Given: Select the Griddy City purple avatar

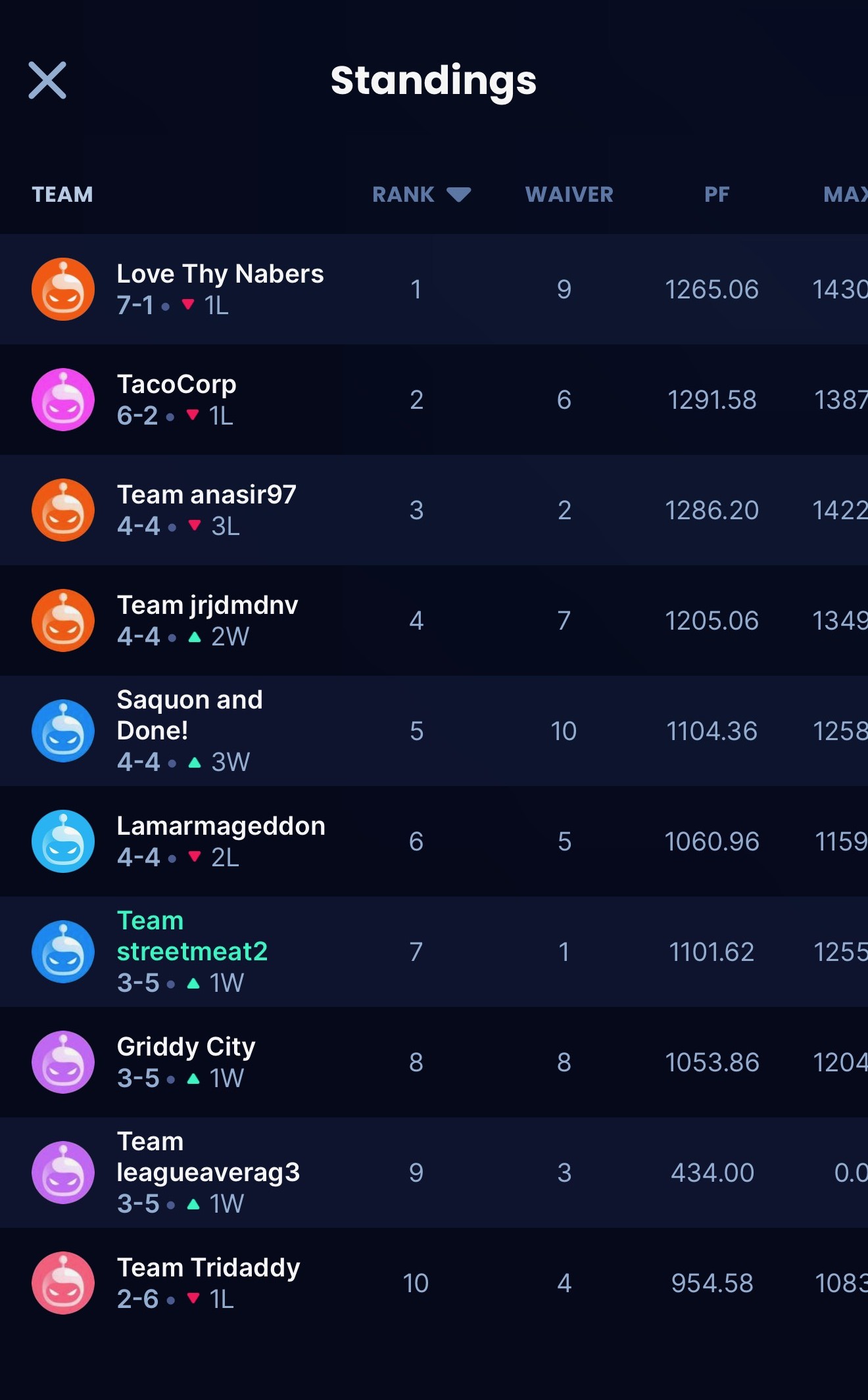Looking at the screenshot, I should [x=62, y=1062].
